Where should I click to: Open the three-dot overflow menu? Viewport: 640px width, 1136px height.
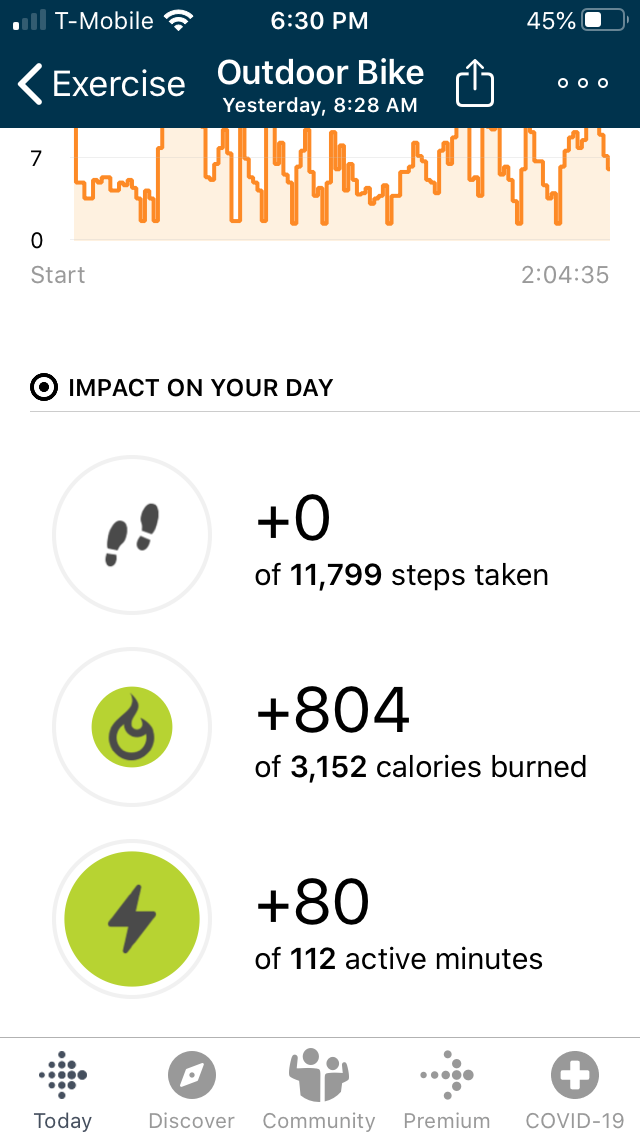[x=583, y=83]
